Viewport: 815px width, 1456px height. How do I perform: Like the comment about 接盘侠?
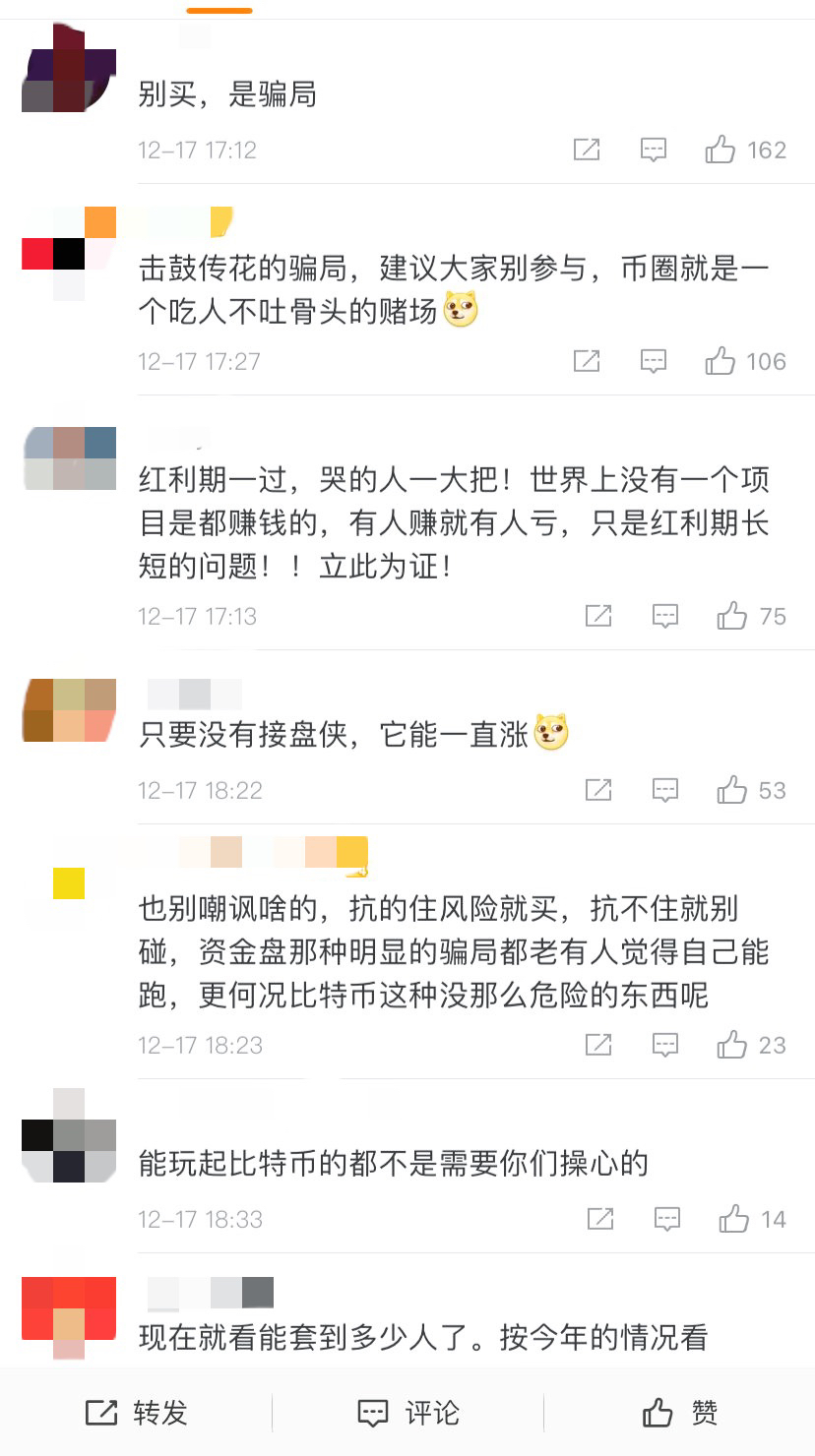[x=751, y=790]
